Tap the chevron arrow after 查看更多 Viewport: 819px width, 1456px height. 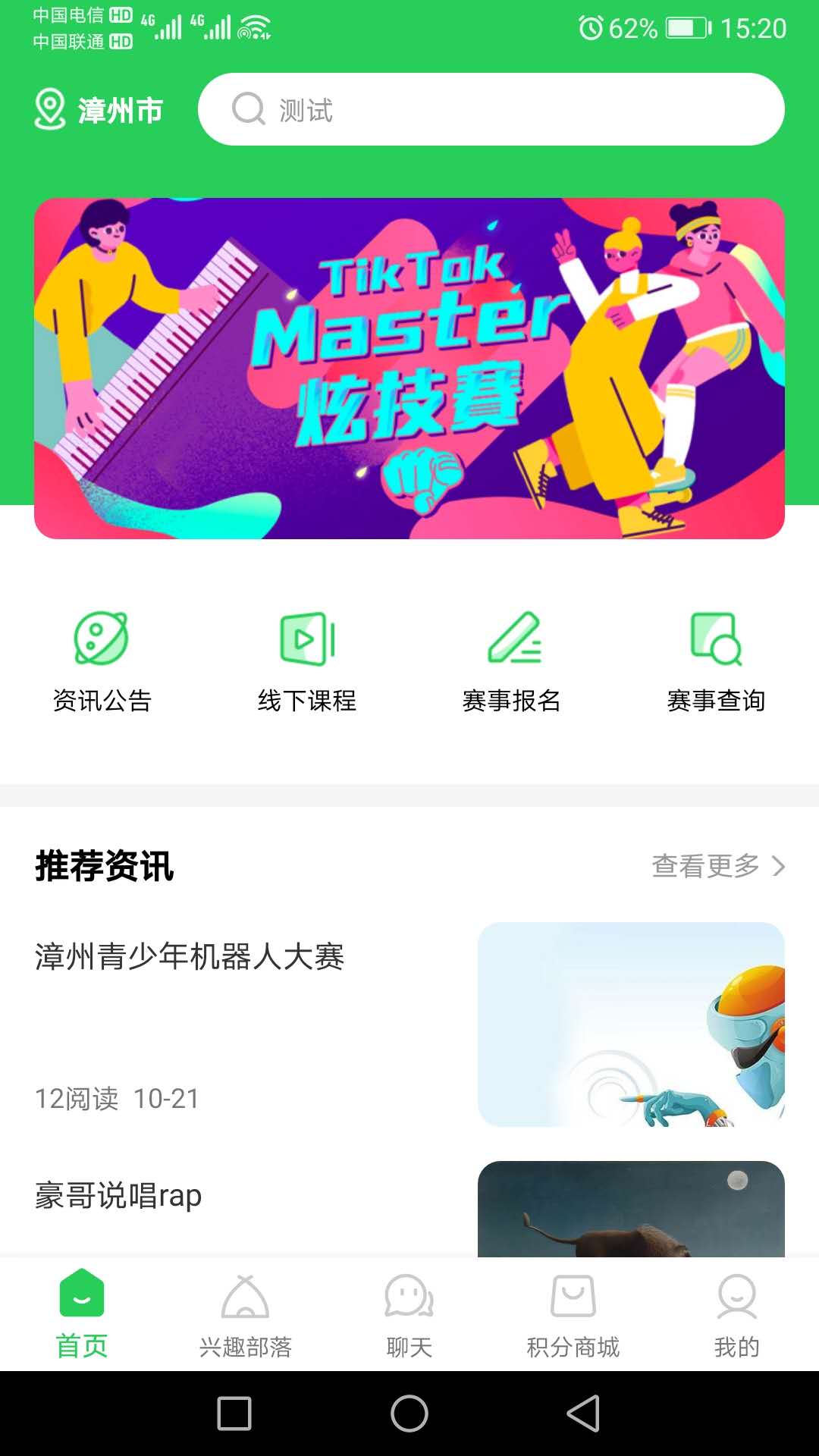777,867
